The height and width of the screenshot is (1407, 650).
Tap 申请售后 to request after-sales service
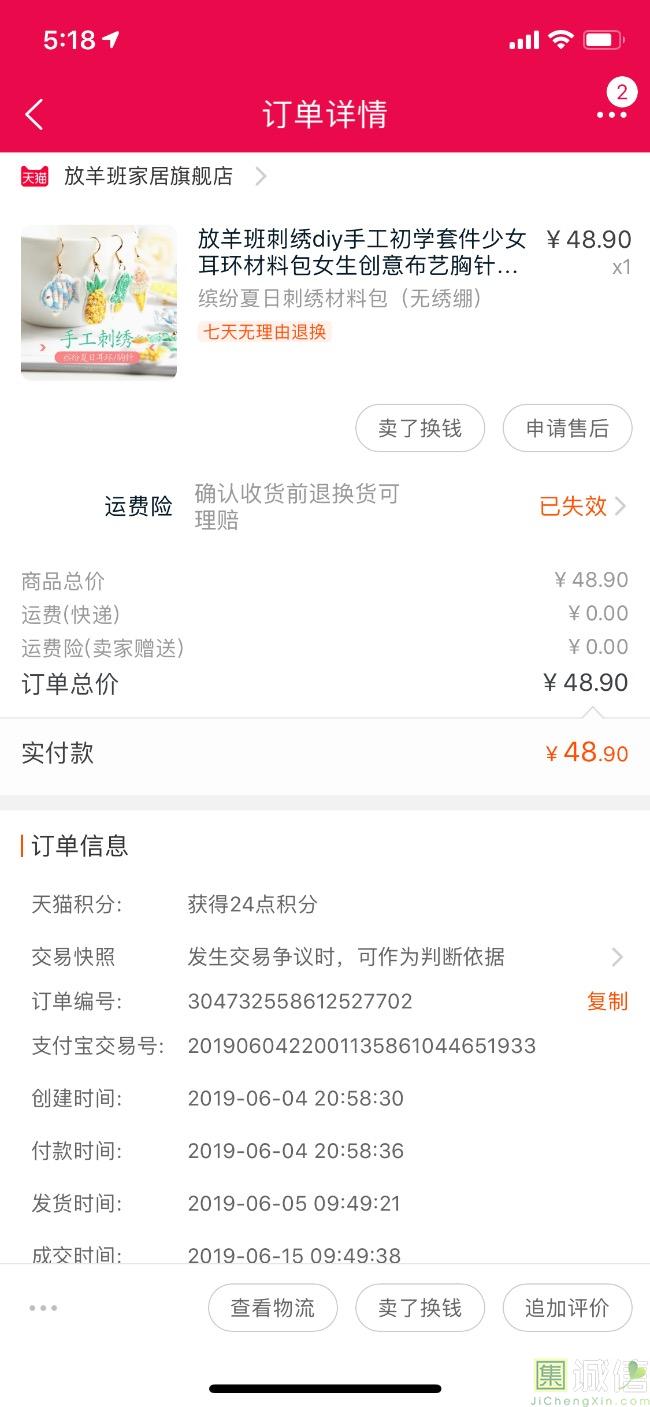point(567,428)
